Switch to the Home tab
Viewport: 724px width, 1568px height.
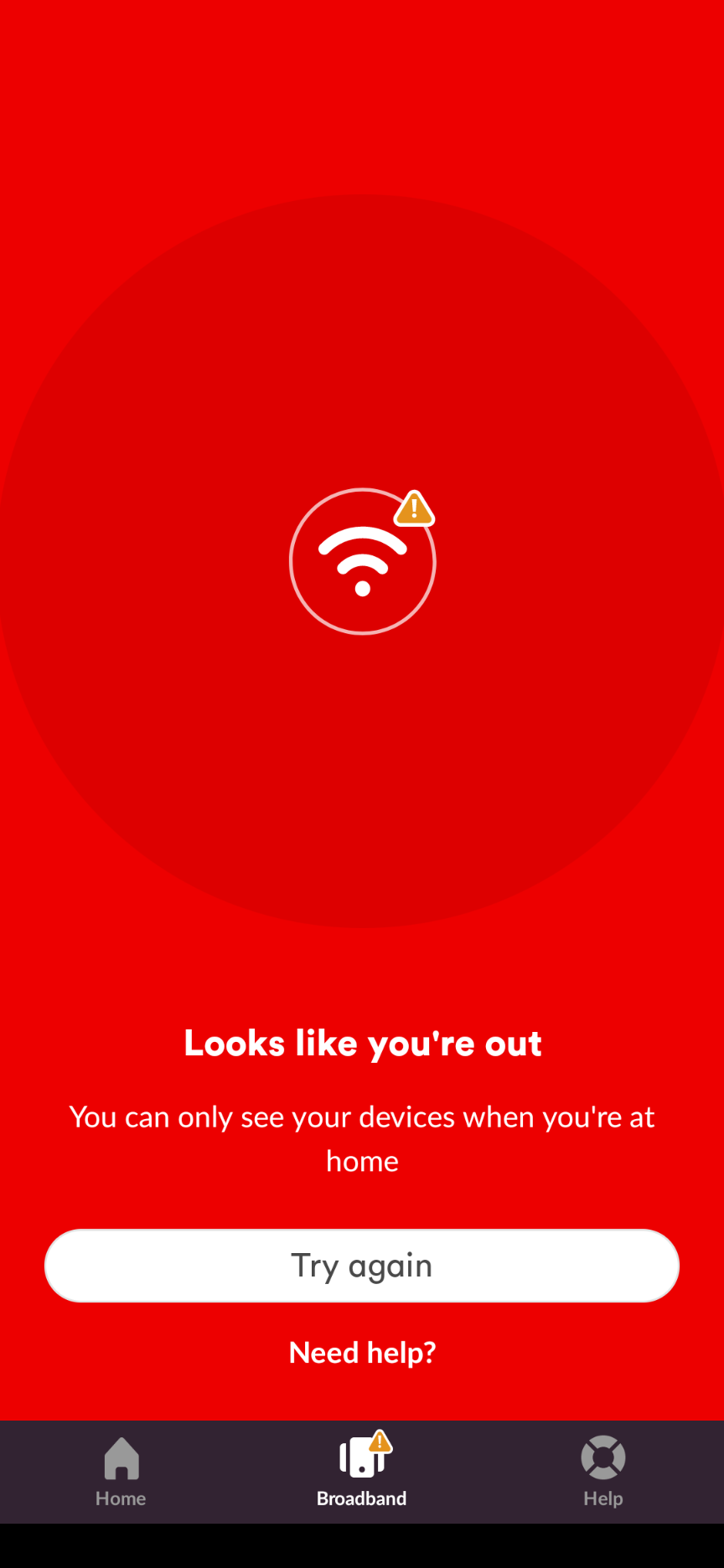click(121, 1471)
